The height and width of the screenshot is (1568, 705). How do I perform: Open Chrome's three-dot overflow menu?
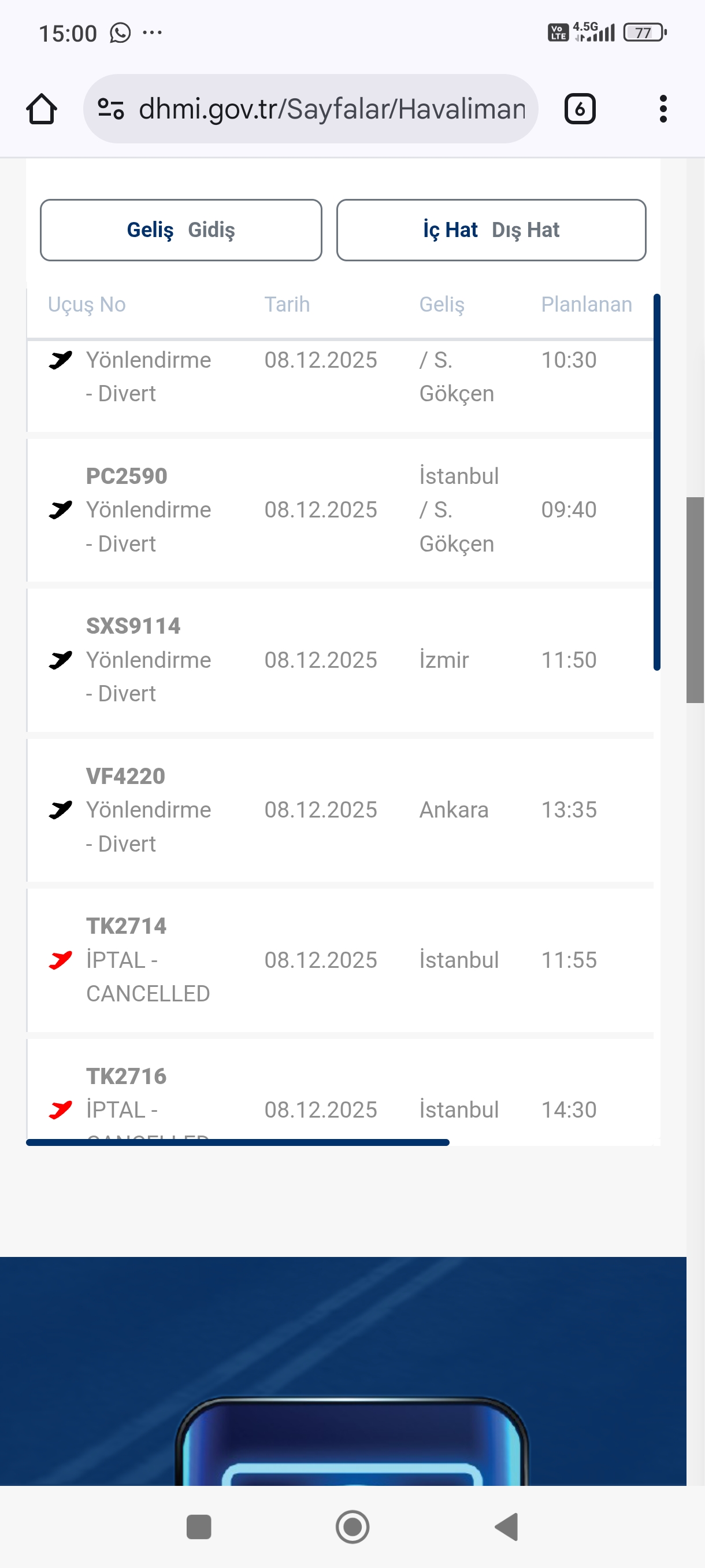(x=663, y=108)
